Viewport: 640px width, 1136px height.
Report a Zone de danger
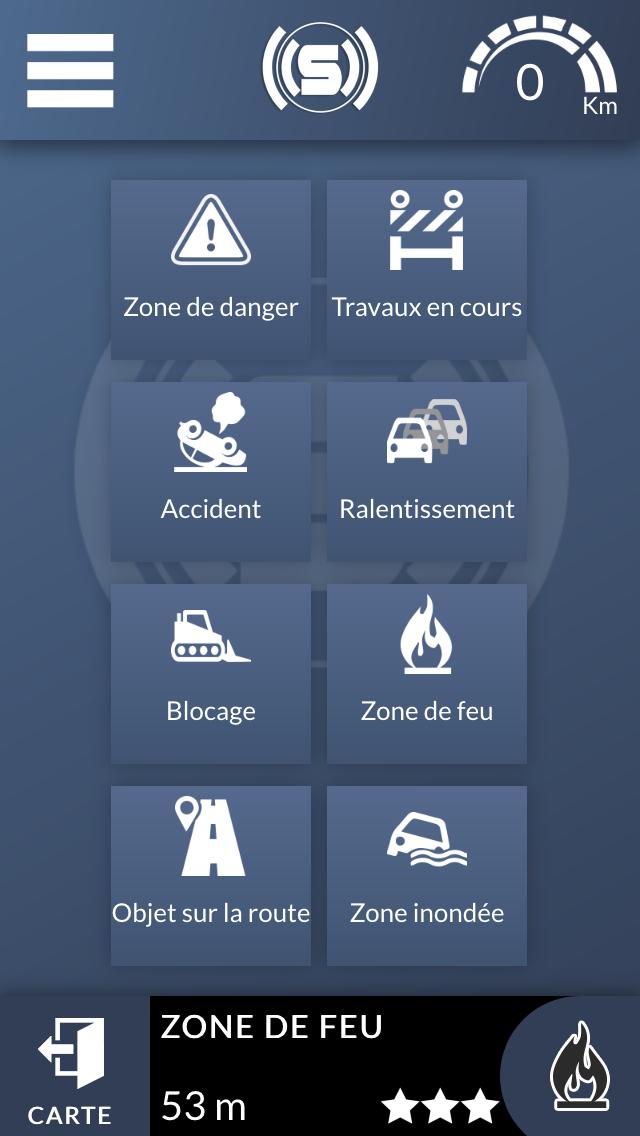[x=211, y=270]
